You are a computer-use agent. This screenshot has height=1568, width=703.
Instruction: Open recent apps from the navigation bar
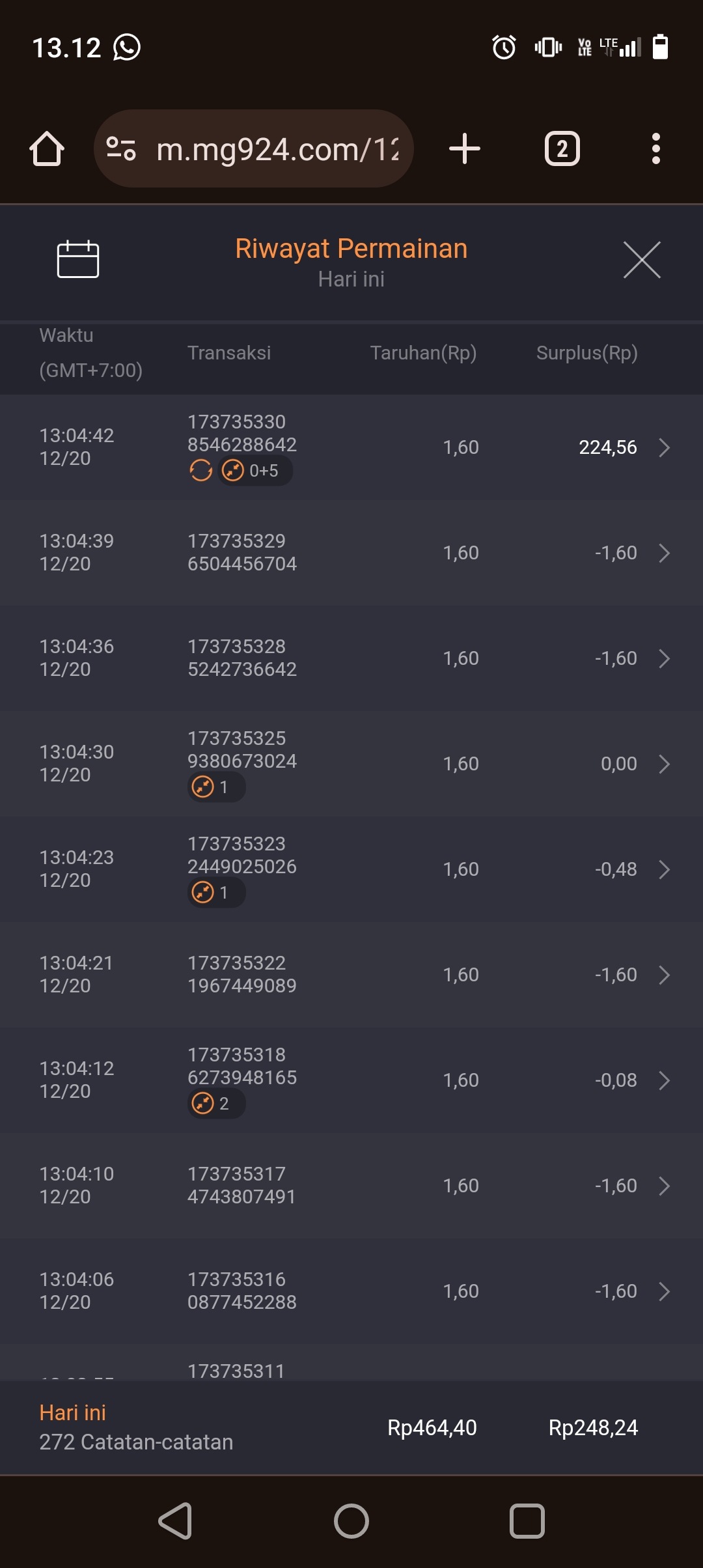[527, 1521]
